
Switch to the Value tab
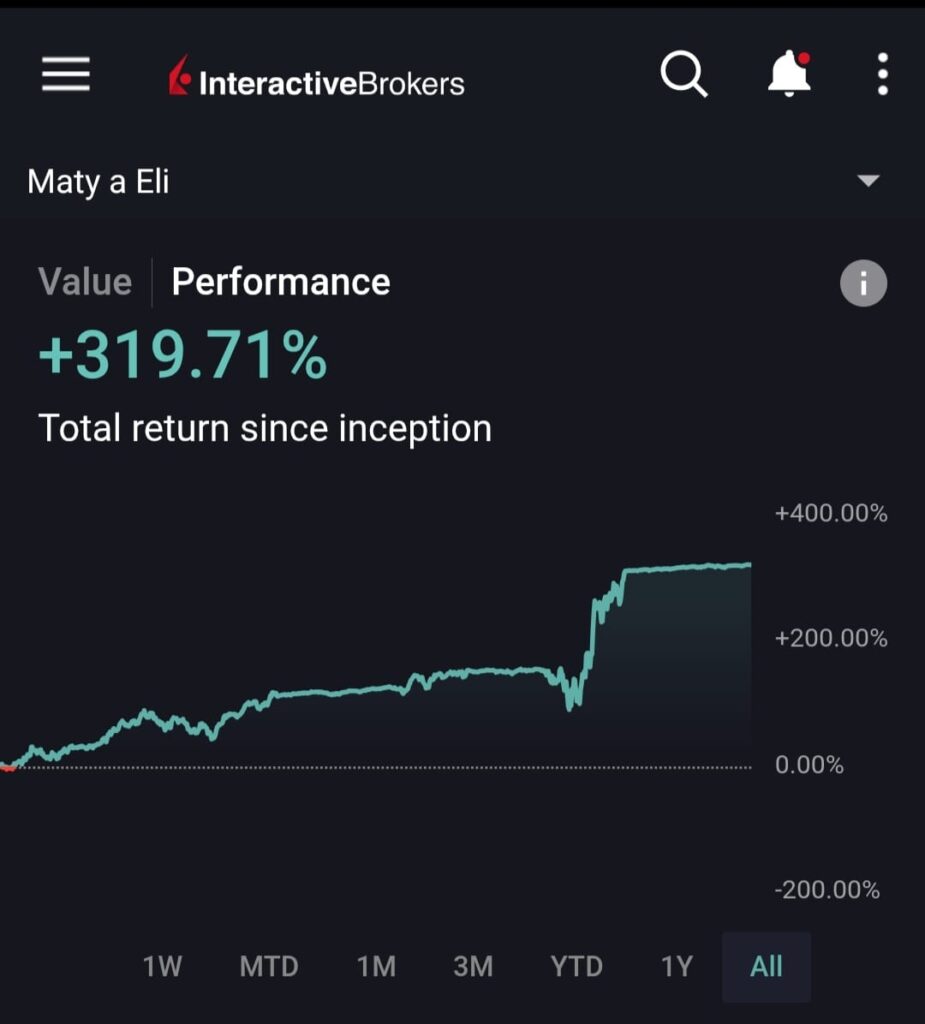pyautogui.click(x=85, y=282)
